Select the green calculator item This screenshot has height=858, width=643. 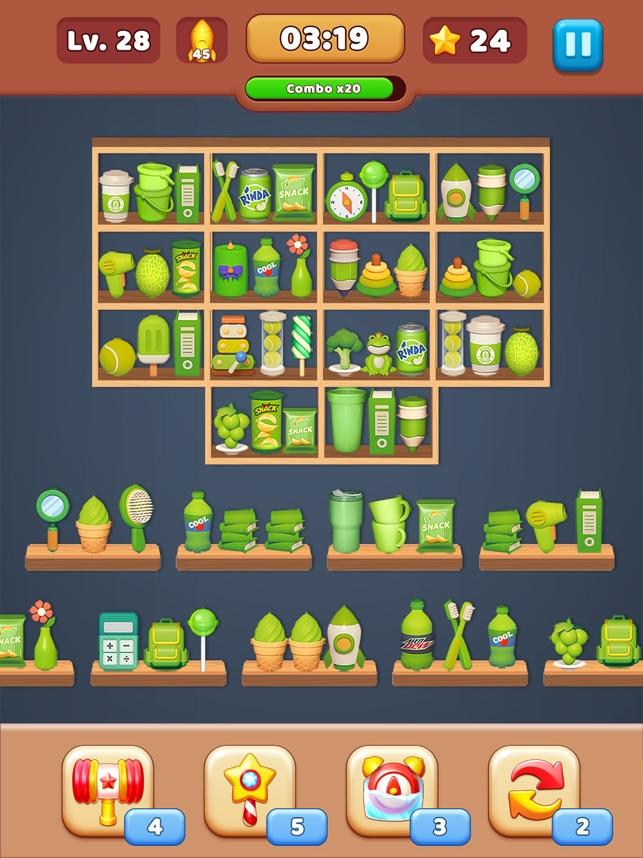point(118,641)
